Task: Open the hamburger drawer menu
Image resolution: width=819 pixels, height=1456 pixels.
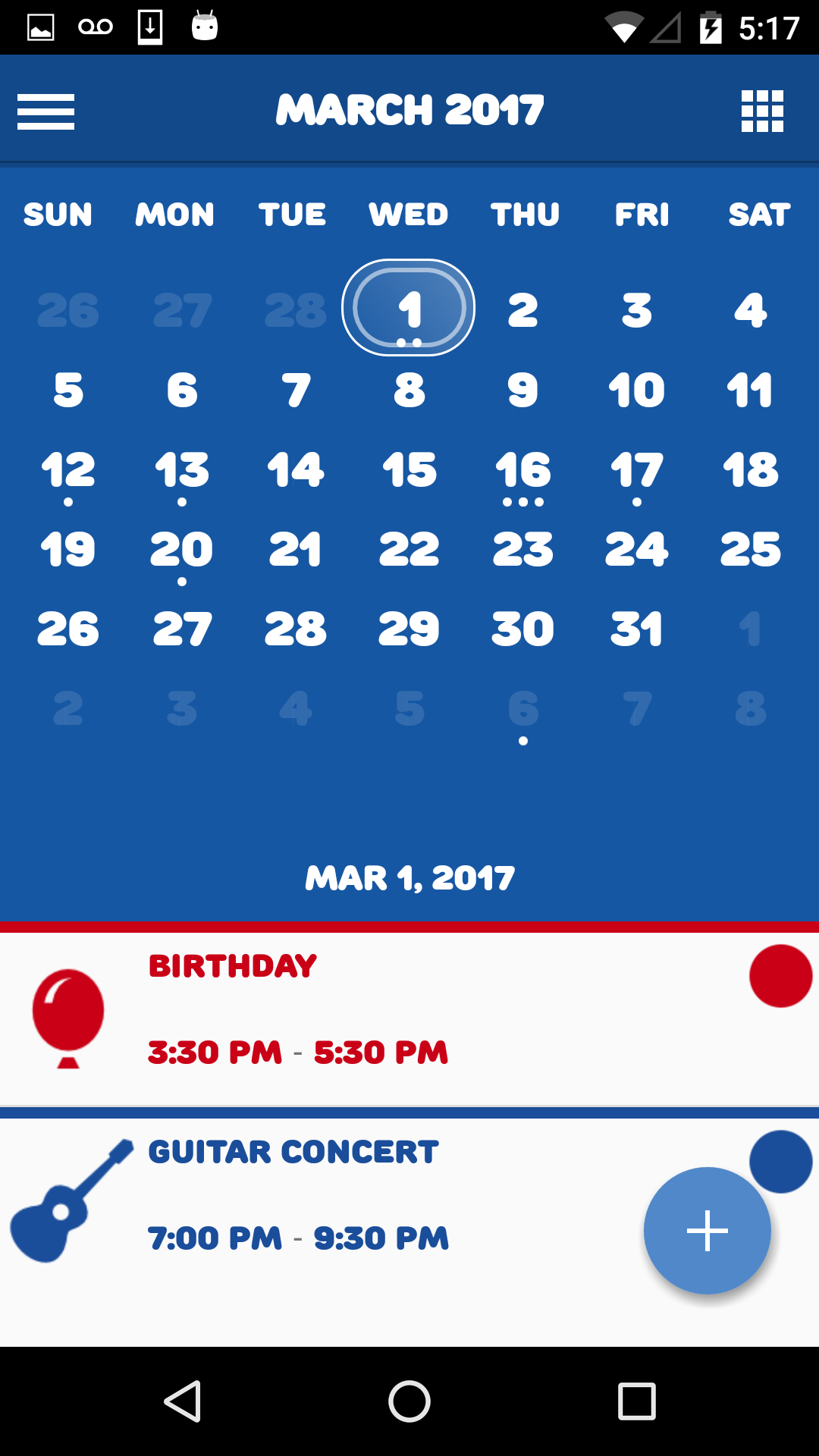Action: click(x=45, y=111)
